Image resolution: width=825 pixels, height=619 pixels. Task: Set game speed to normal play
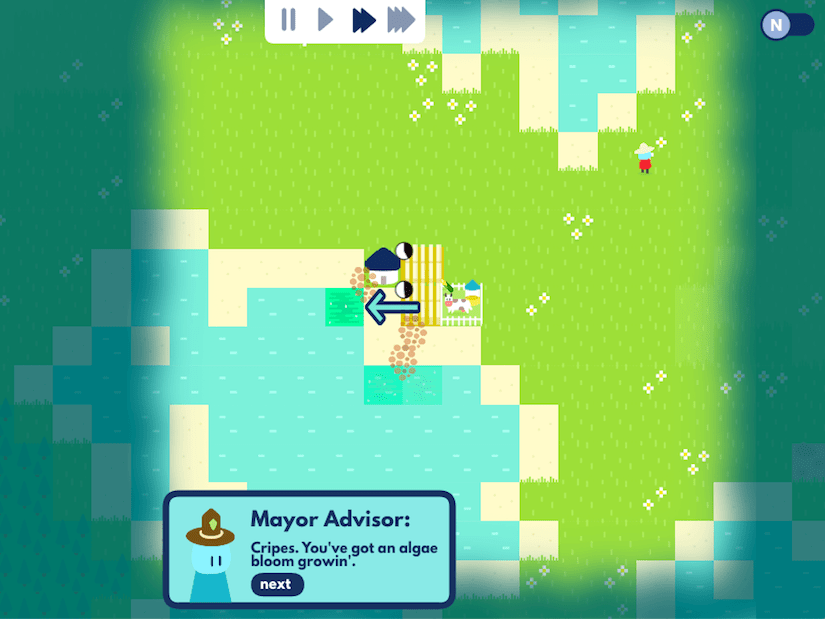coord(325,20)
